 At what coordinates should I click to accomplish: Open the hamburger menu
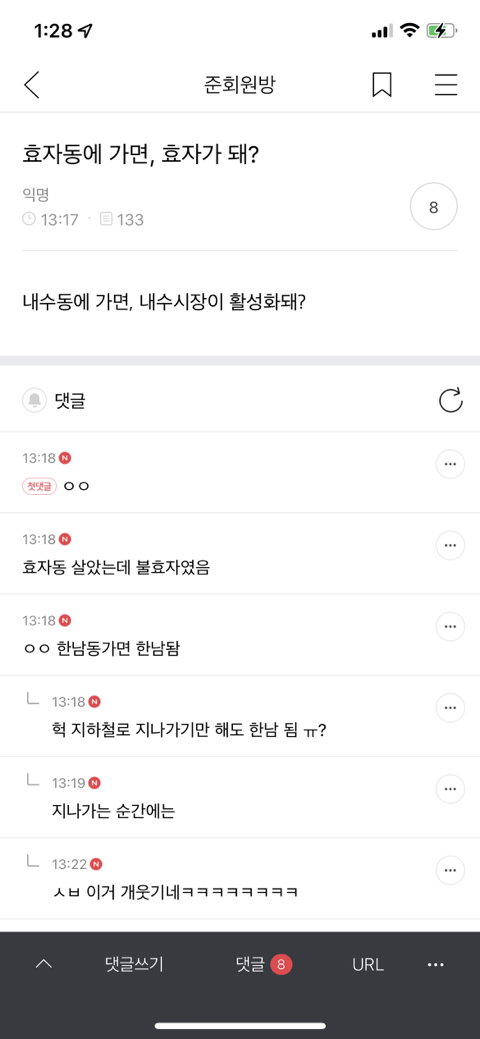pyautogui.click(x=446, y=85)
